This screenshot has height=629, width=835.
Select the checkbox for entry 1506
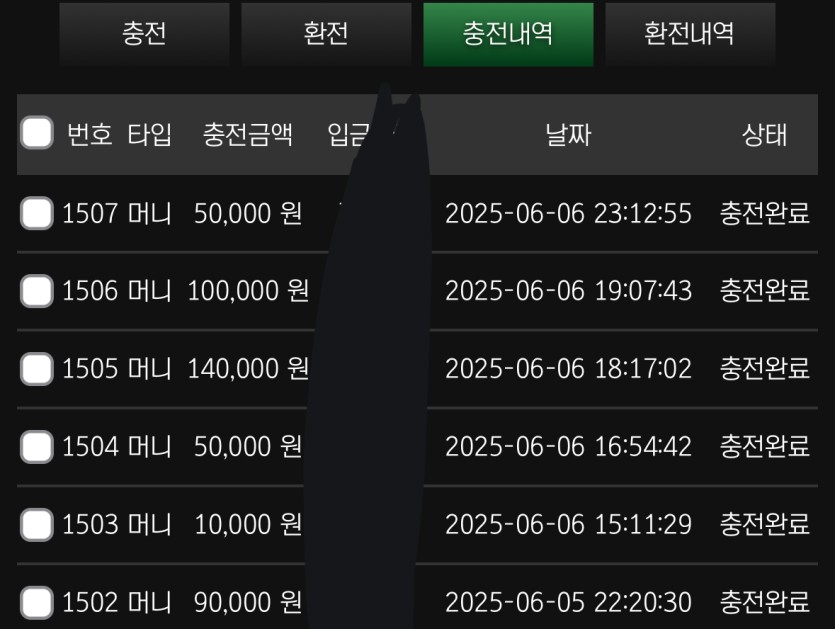(37, 291)
